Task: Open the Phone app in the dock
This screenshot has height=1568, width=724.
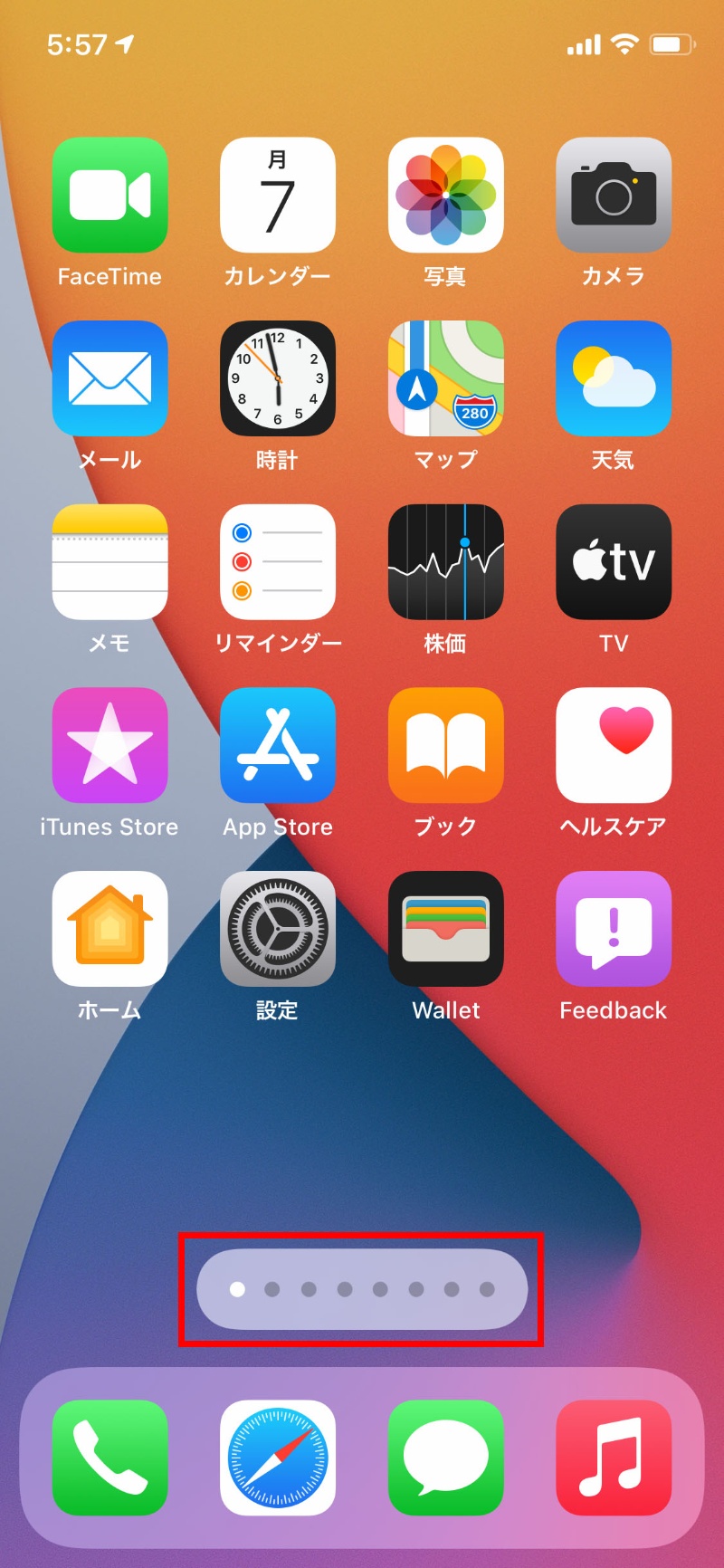Action: click(x=110, y=1458)
